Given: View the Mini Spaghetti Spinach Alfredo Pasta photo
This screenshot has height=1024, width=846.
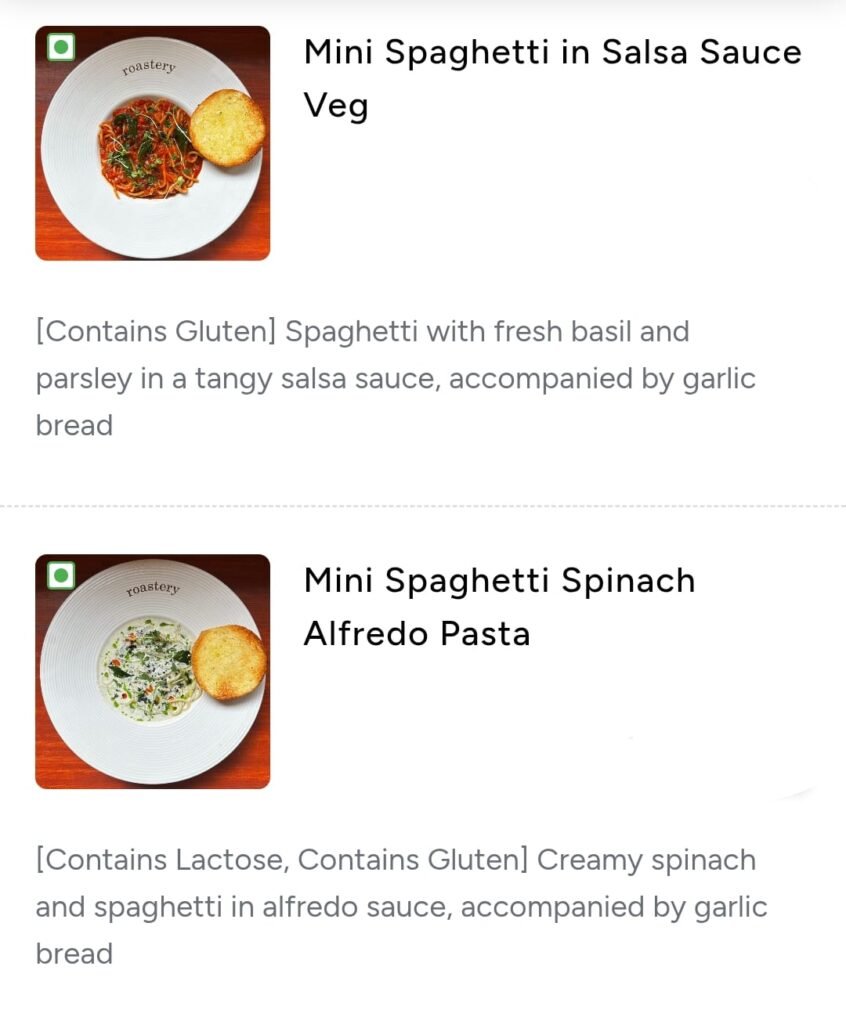Looking at the screenshot, I should (x=152, y=671).
